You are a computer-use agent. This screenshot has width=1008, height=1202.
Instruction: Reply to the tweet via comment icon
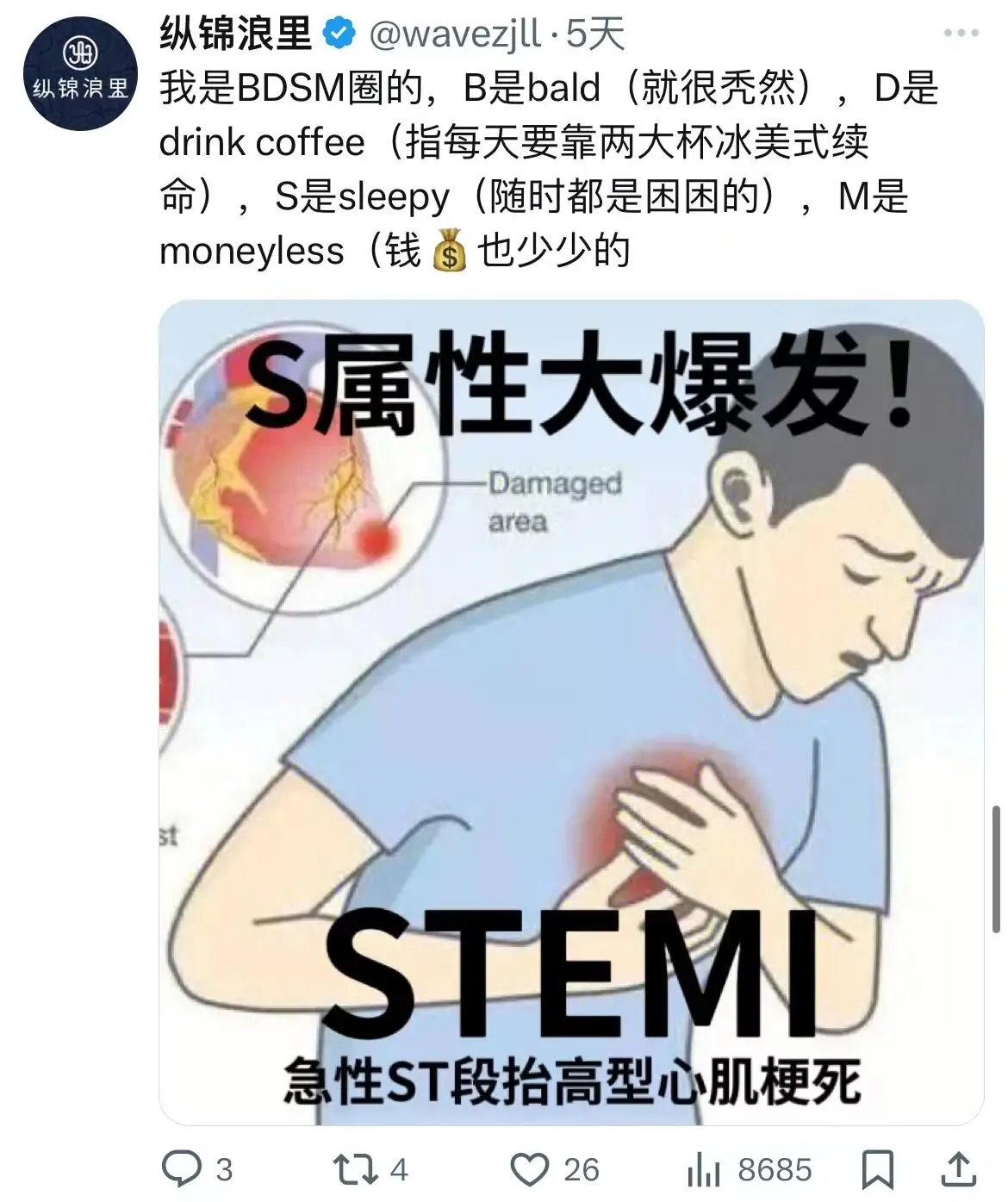click(x=182, y=1169)
